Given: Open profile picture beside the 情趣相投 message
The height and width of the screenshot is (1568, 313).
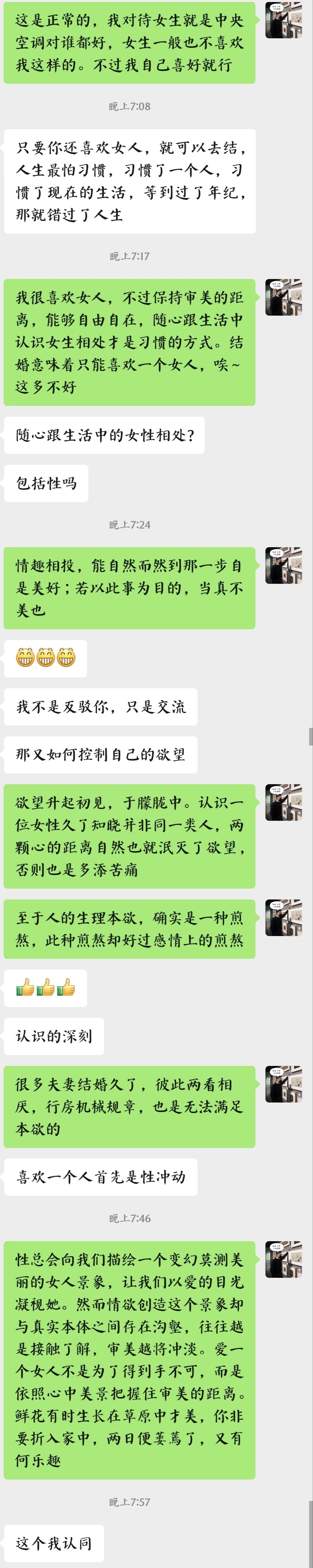Looking at the screenshot, I should [x=284, y=565].
